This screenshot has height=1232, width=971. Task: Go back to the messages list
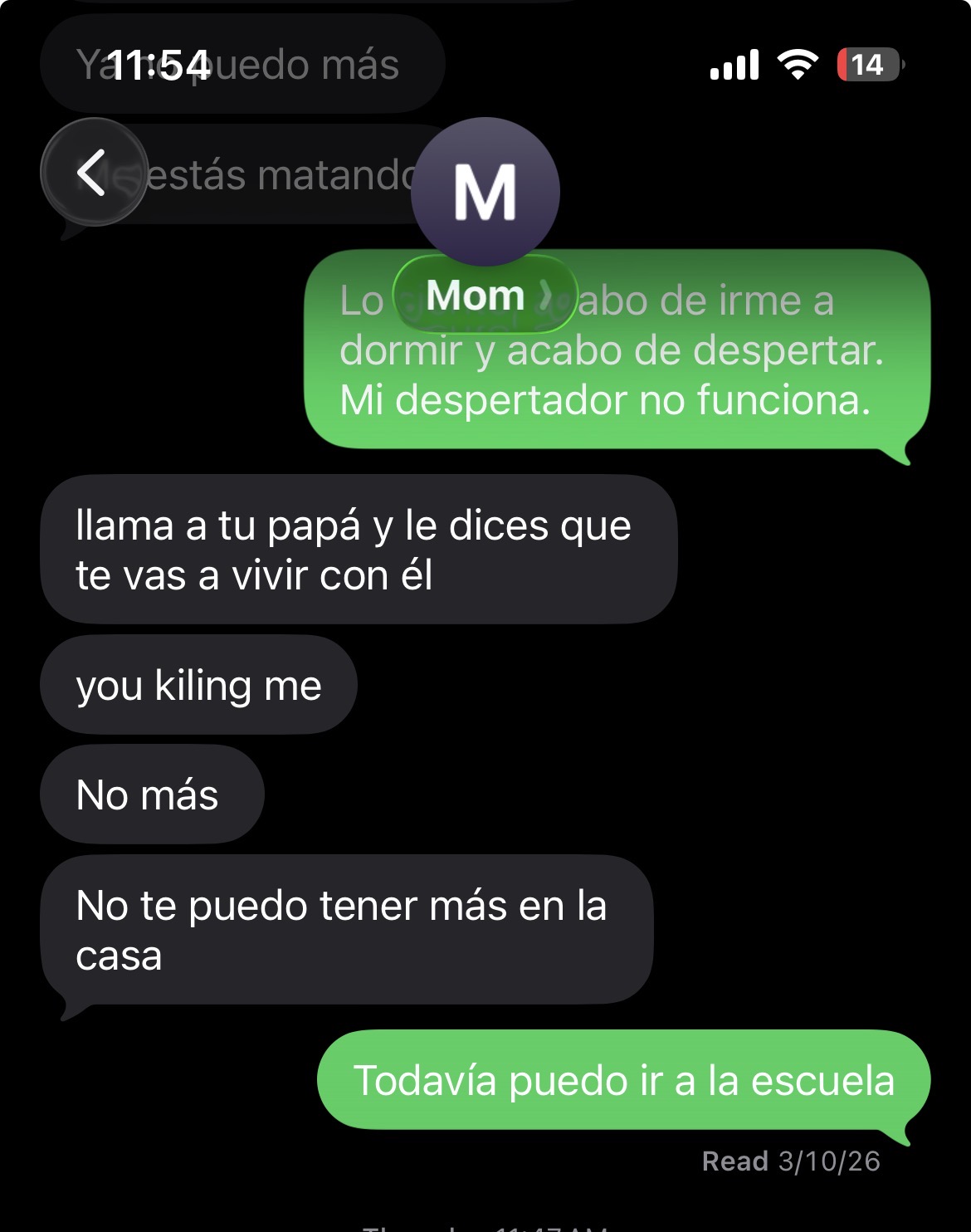[93, 173]
